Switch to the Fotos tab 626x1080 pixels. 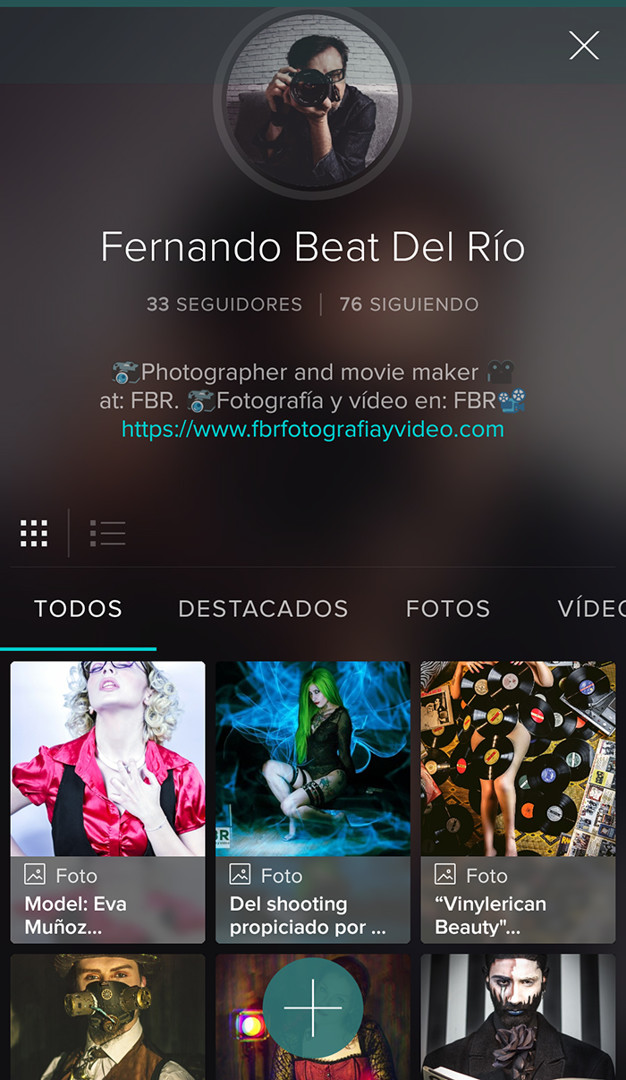click(x=448, y=608)
